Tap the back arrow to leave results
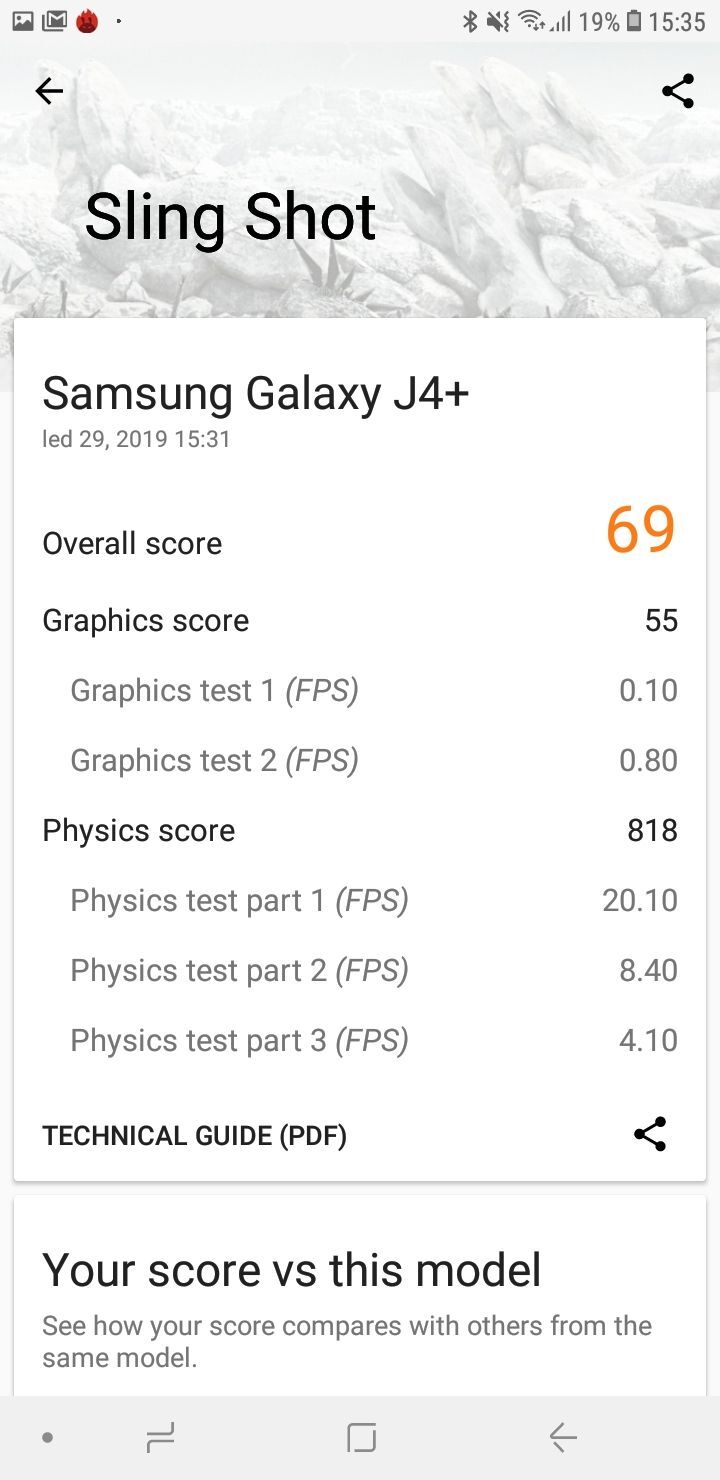720x1480 pixels. (48, 91)
